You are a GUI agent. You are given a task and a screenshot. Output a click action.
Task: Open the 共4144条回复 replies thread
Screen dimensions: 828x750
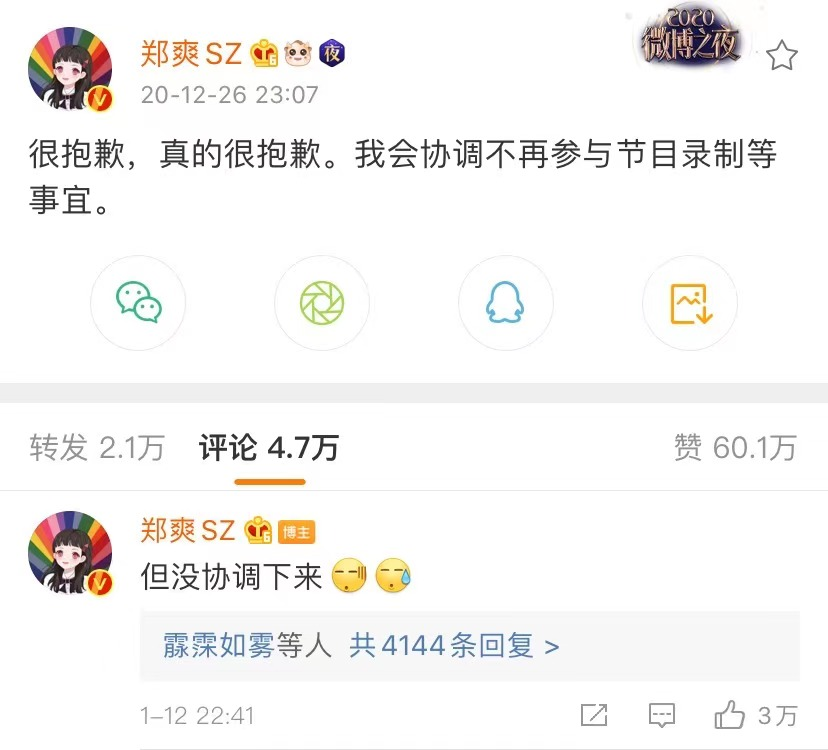(453, 646)
